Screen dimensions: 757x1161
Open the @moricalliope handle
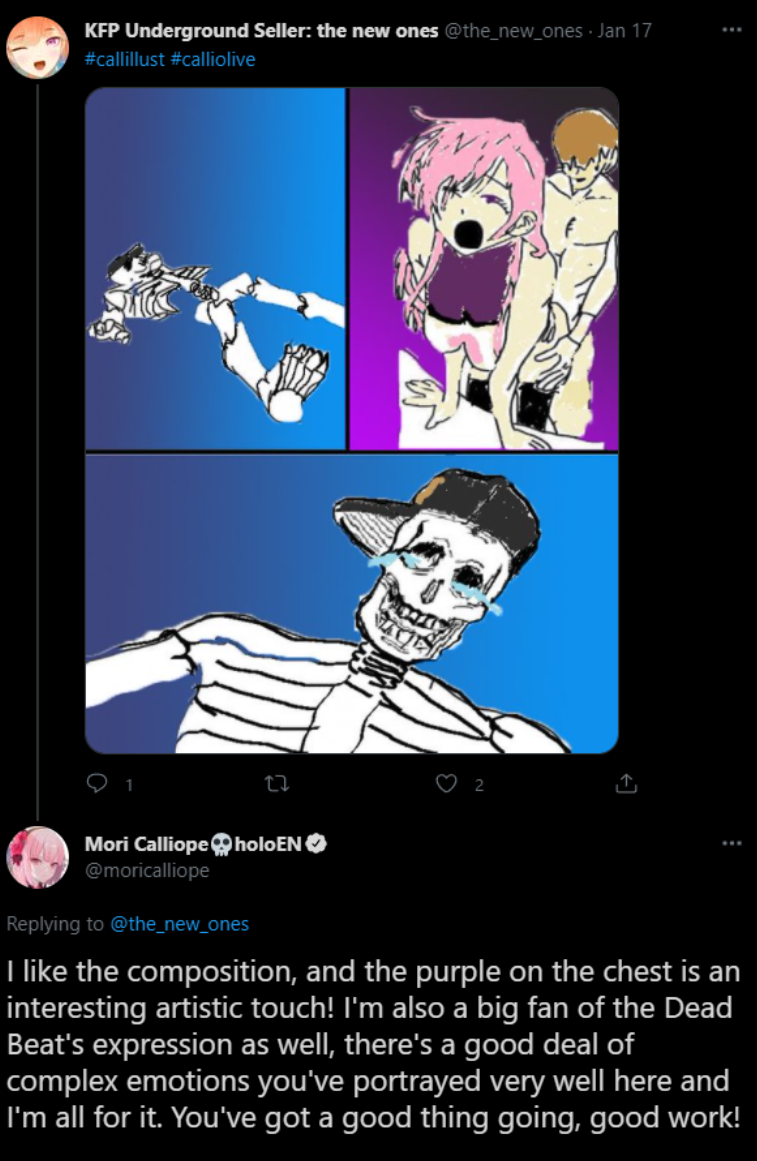coord(147,870)
